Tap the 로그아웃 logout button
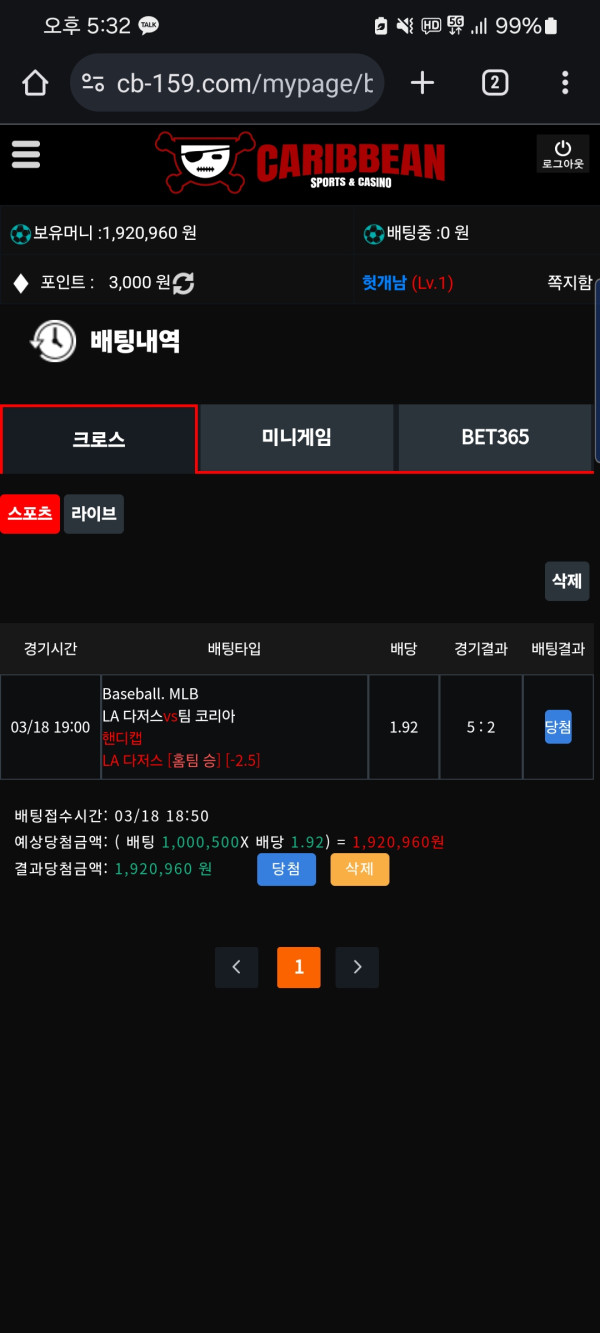This screenshot has height=1333, width=600. click(x=562, y=154)
